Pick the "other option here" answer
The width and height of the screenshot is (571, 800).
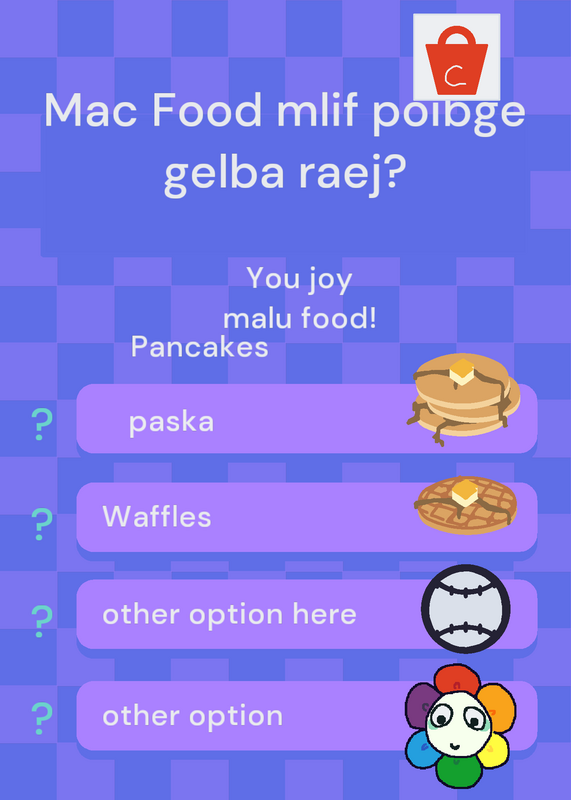(307, 614)
